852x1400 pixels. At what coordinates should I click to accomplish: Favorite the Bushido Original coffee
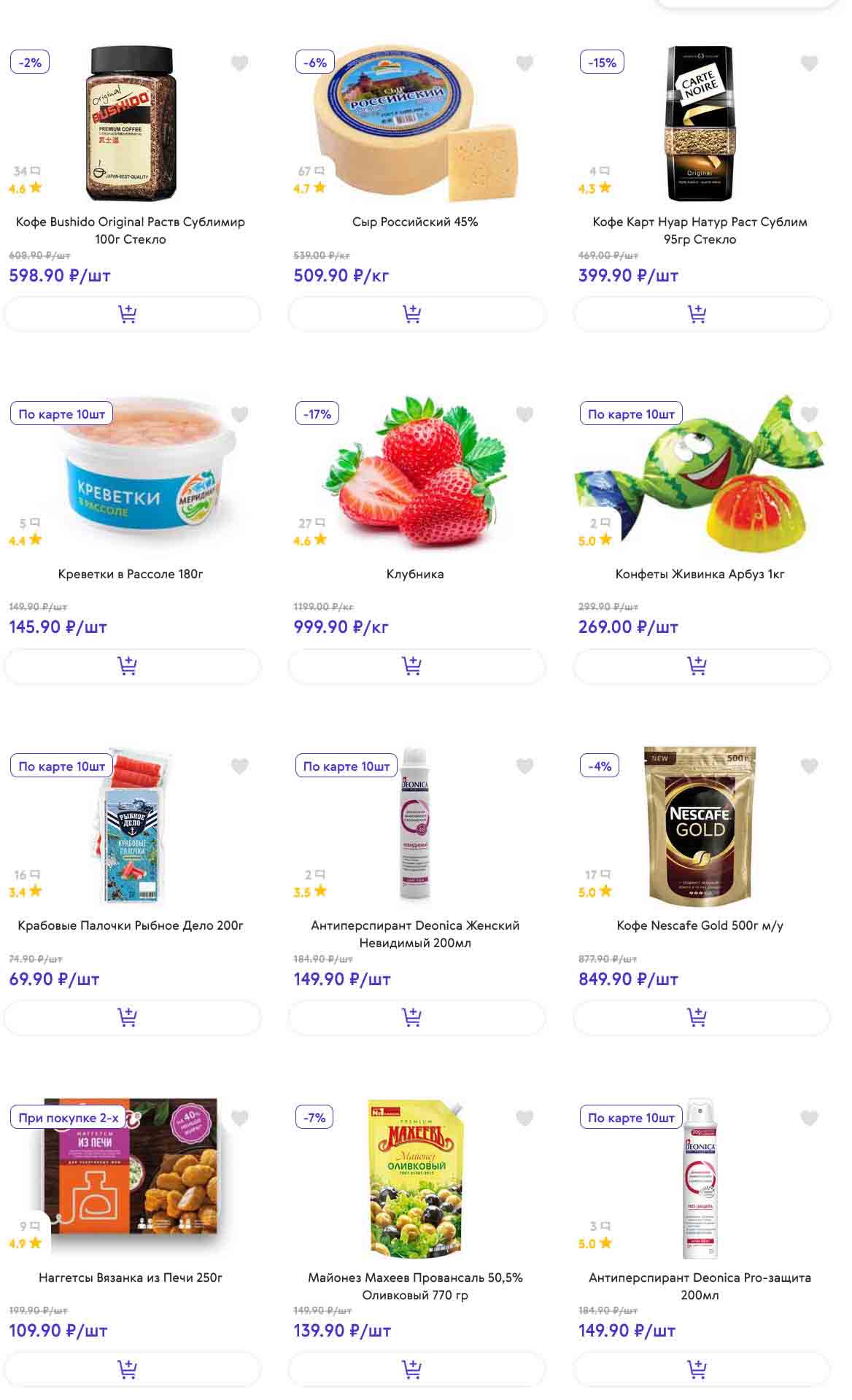[x=239, y=63]
